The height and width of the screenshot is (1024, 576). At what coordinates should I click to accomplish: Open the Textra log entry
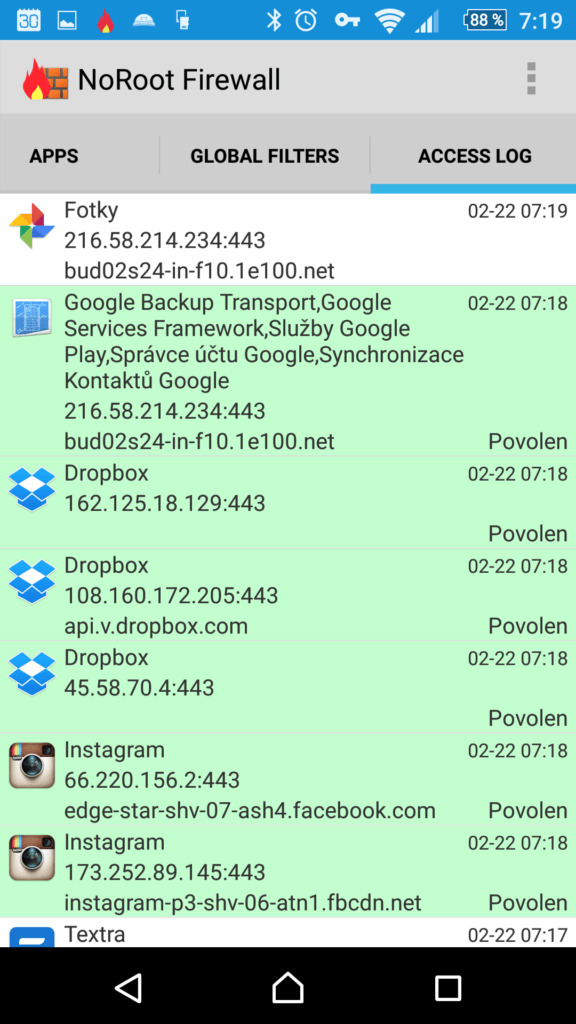pos(288,933)
